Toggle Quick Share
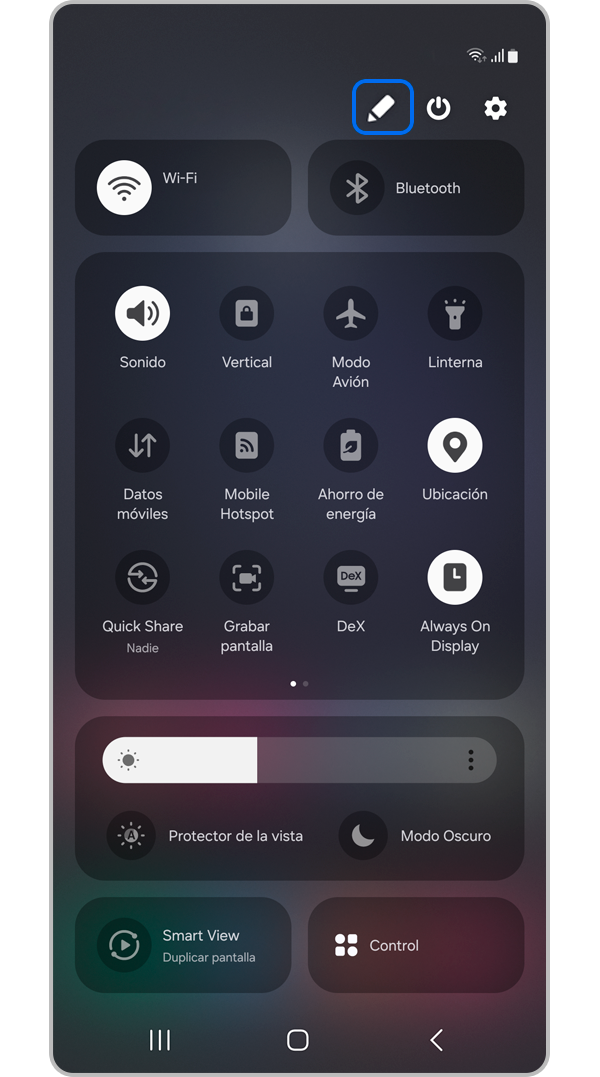The width and height of the screenshot is (600, 1077). 143,578
